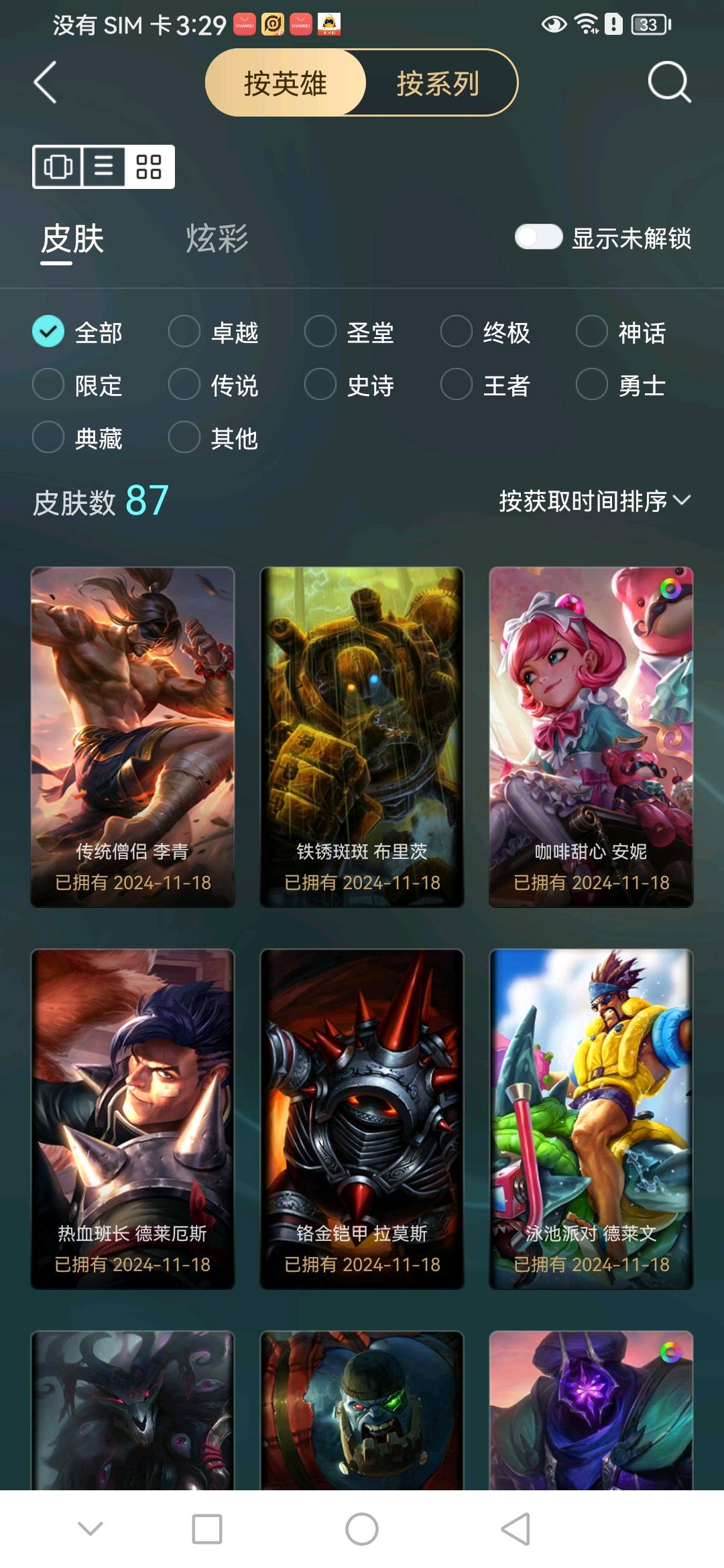Screen dimensions: 724x1568
Task: Switch to the 炫彩 tab
Action: (x=217, y=239)
